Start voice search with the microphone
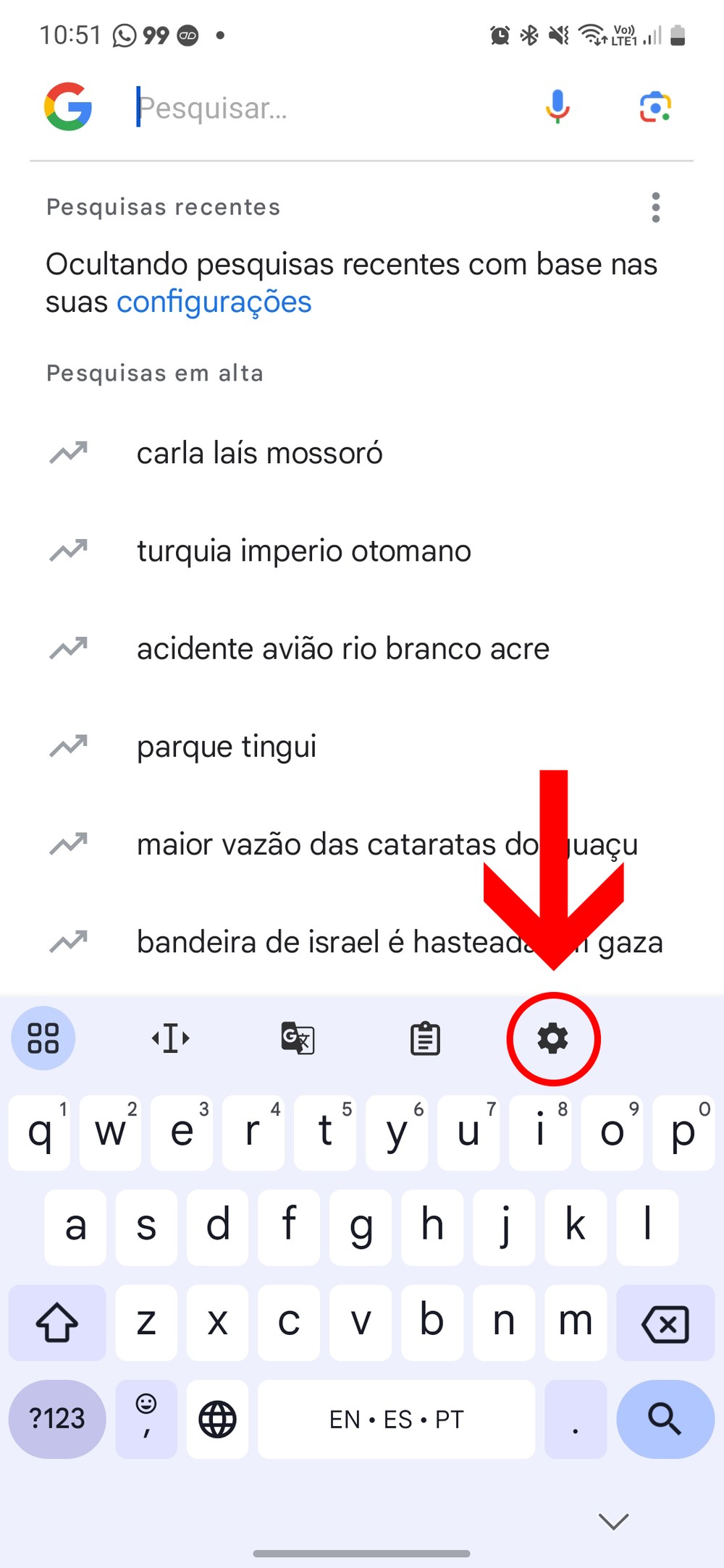 [x=557, y=107]
